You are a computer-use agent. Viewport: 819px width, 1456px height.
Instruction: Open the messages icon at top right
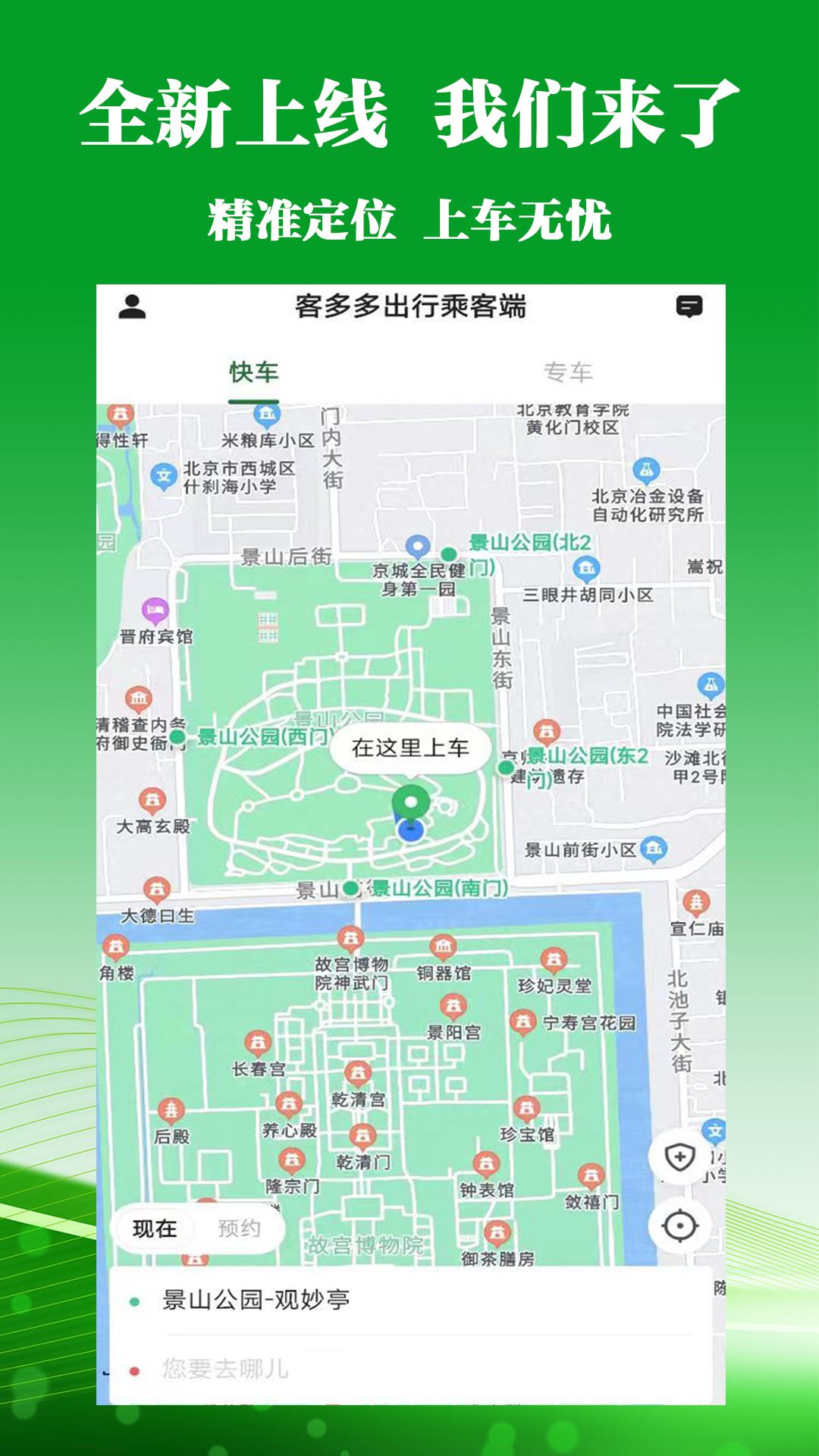point(689,307)
